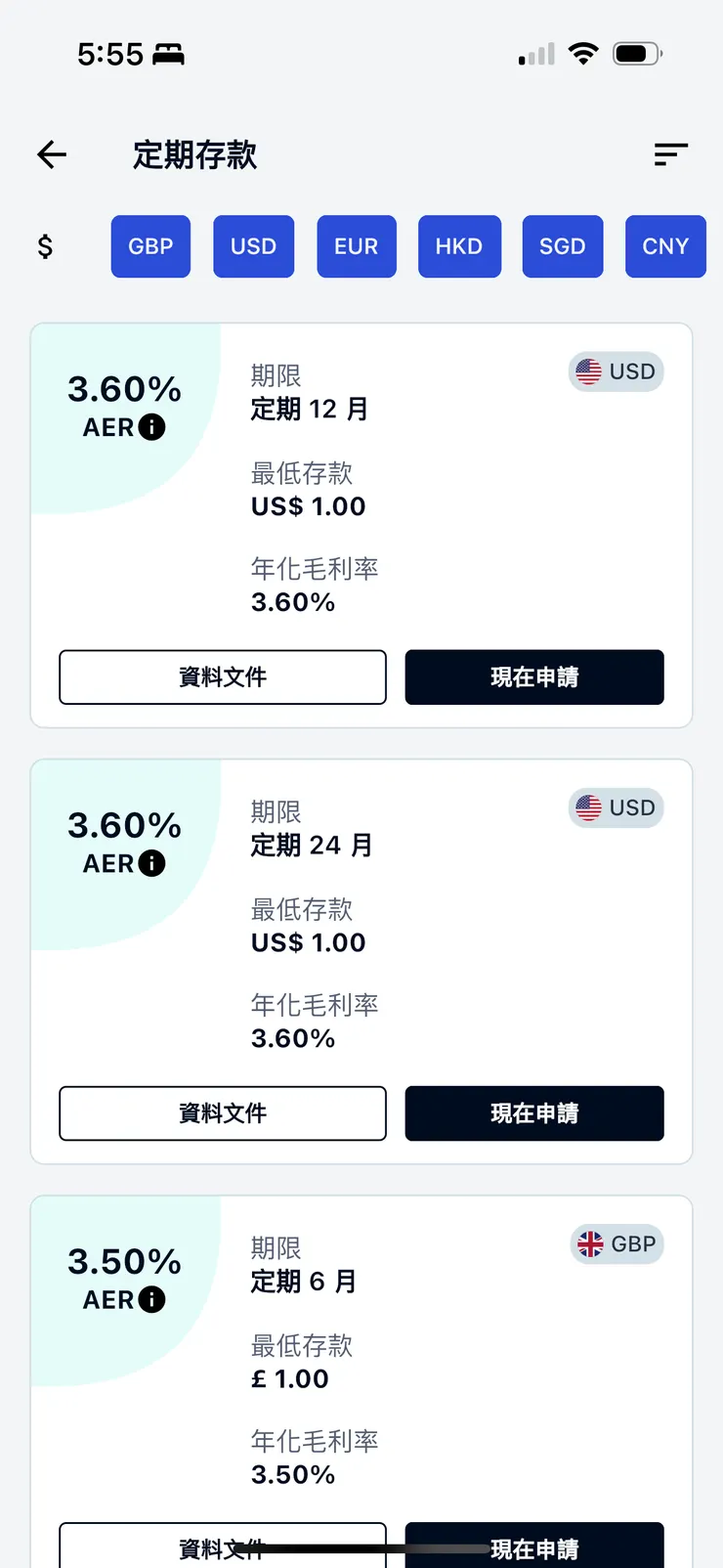Tap the AER info icon on 12-month deposit

(154, 427)
